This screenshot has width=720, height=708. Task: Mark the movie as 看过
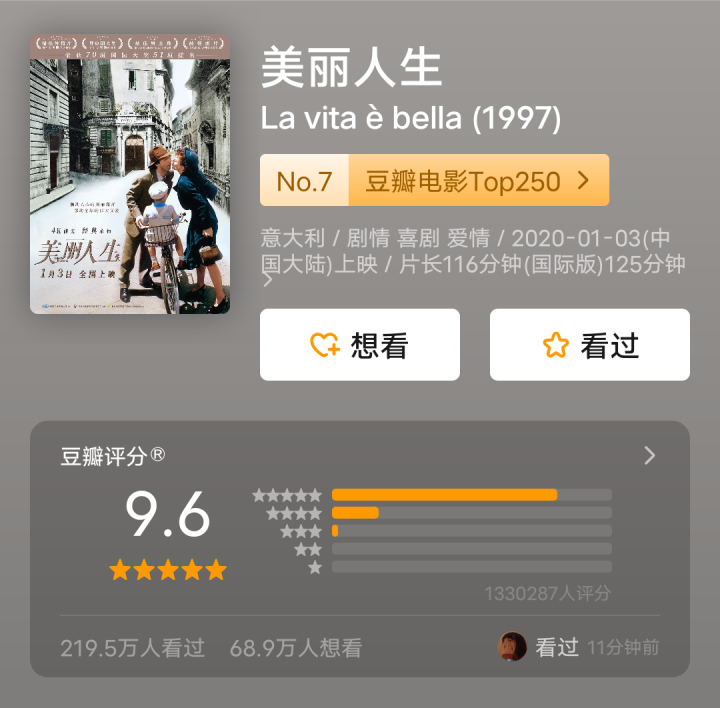point(590,345)
